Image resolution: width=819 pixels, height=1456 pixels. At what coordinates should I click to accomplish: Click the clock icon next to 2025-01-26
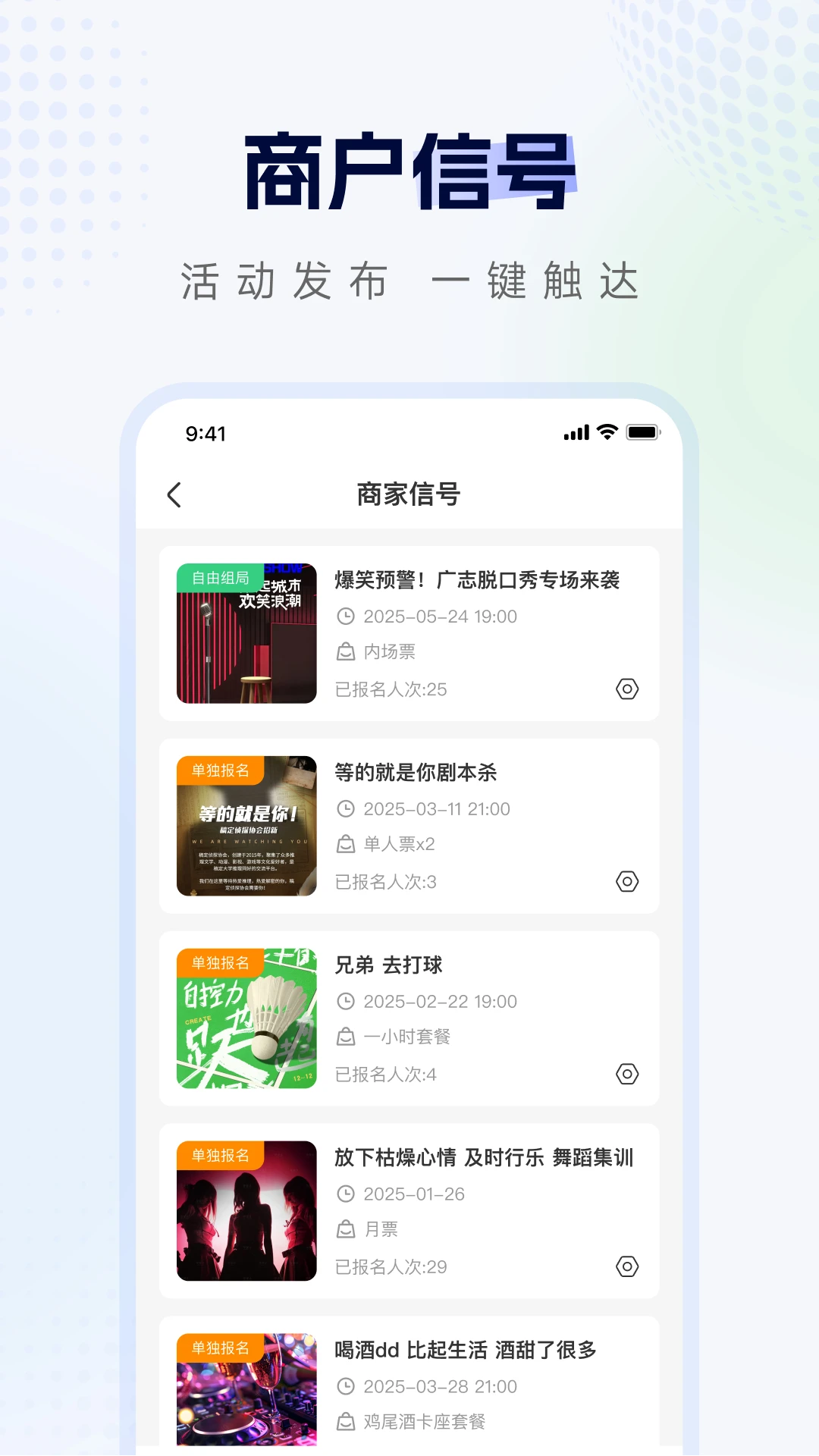[x=346, y=1194]
